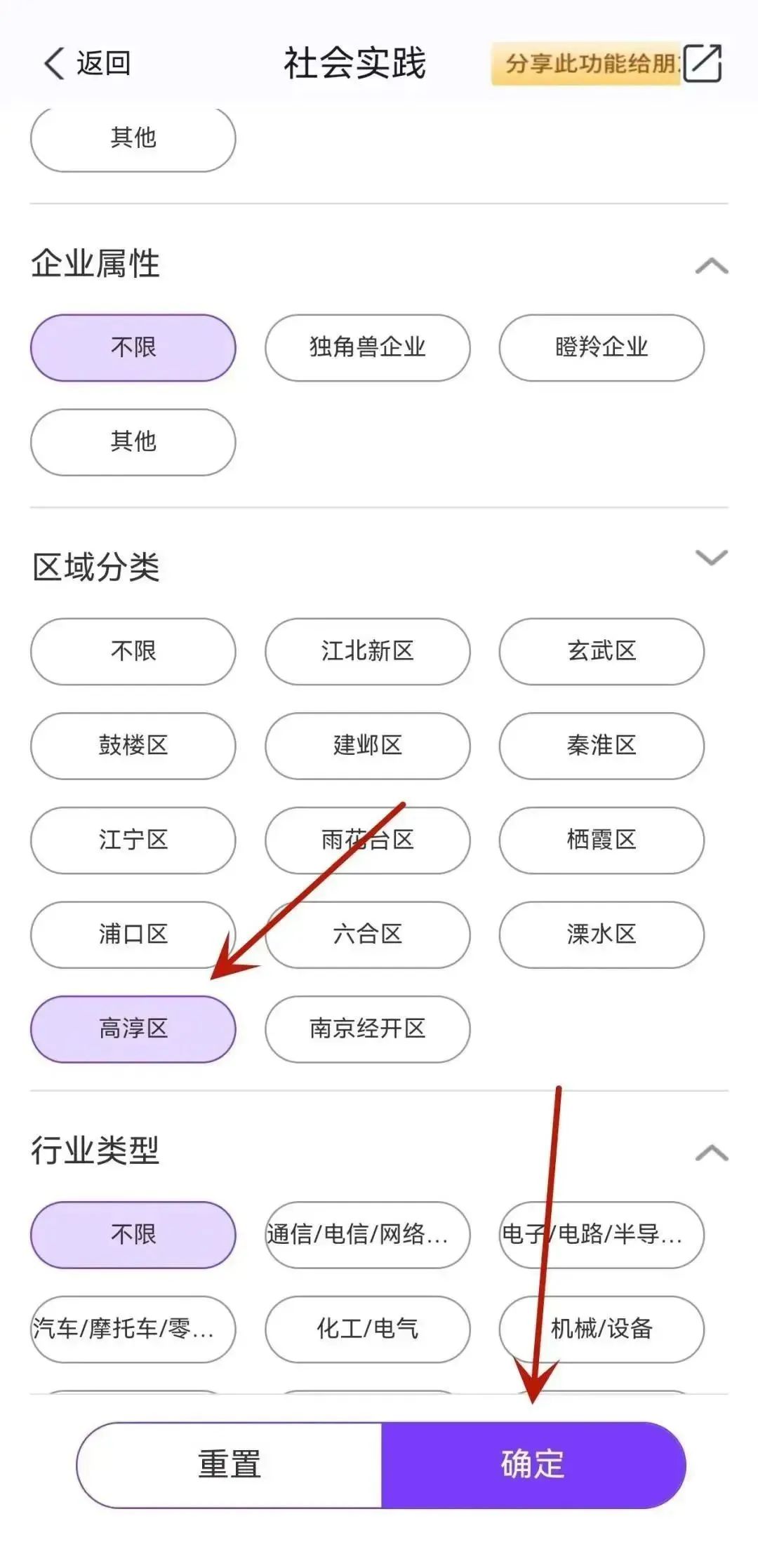Image resolution: width=758 pixels, height=1568 pixels.
Task: Reset all filters with 重置
Action: 230,1465
